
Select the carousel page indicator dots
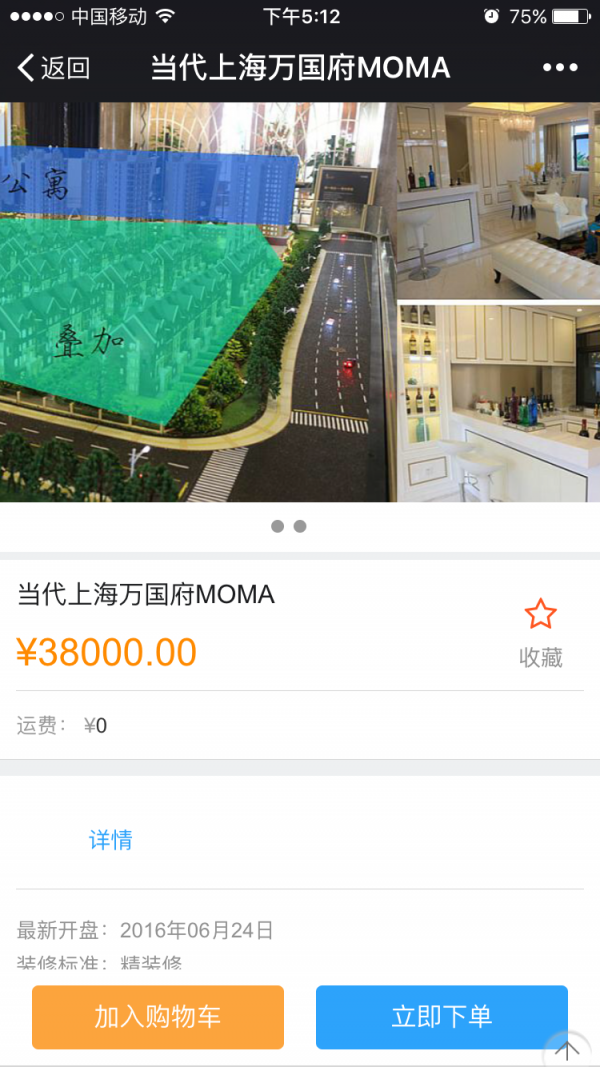[288, 526]
